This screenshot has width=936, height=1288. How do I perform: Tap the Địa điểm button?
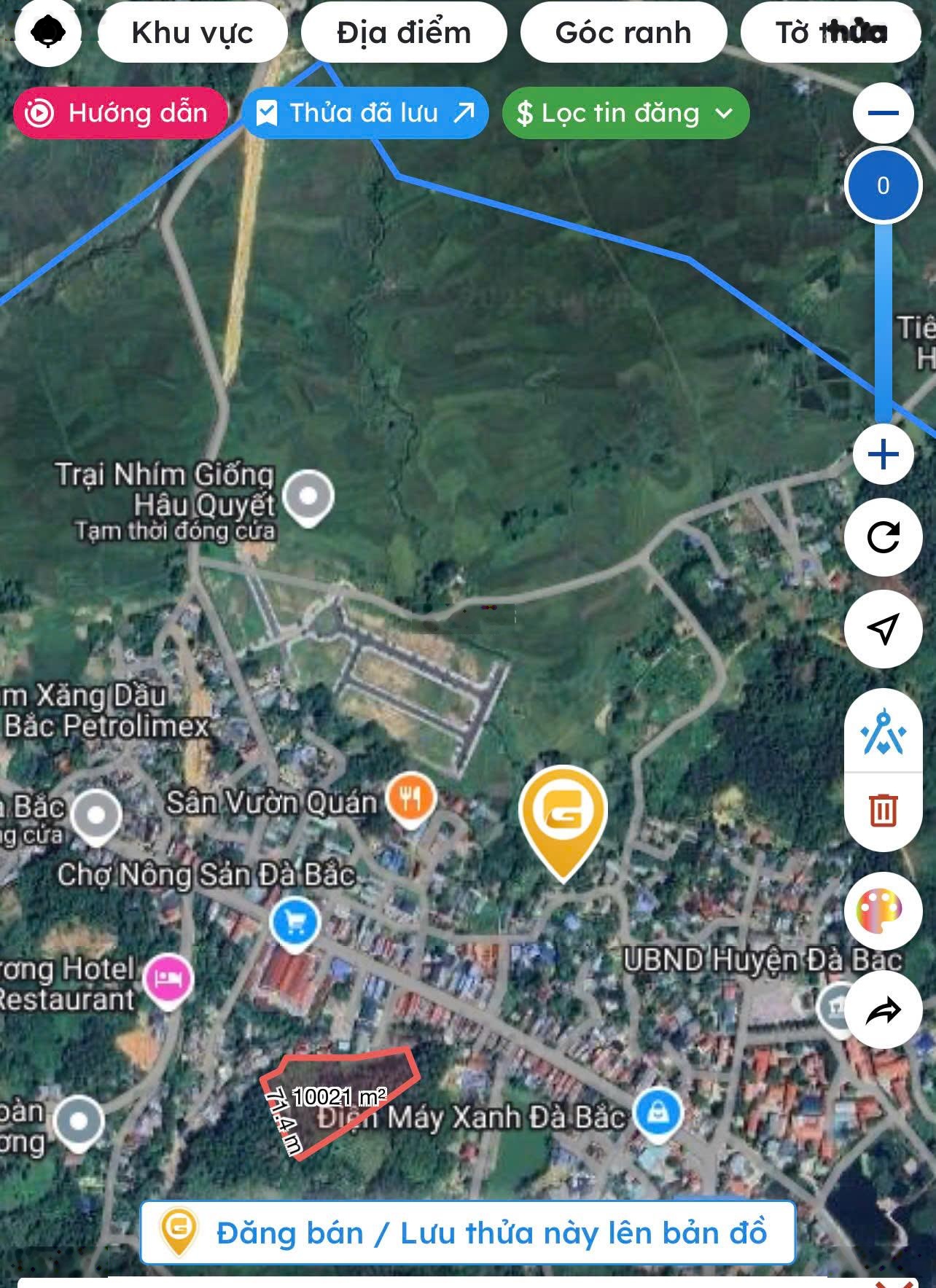pyautogui.click(x=404, y=33)
